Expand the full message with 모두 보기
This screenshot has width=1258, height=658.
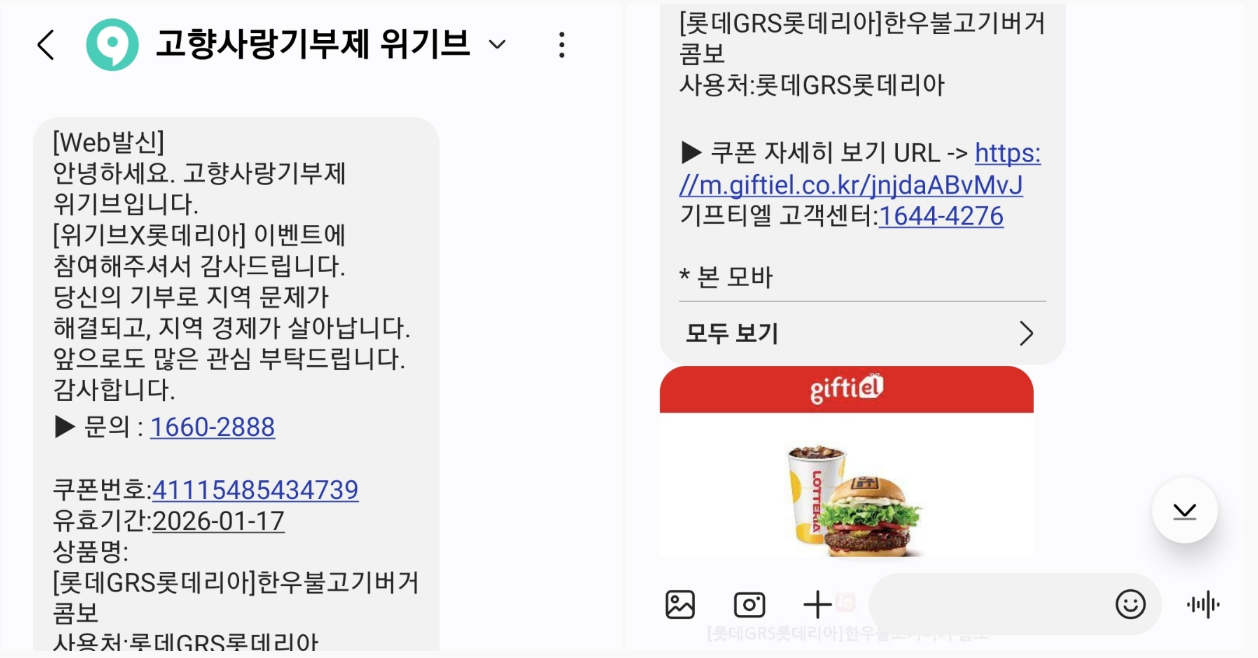(860, 333)
